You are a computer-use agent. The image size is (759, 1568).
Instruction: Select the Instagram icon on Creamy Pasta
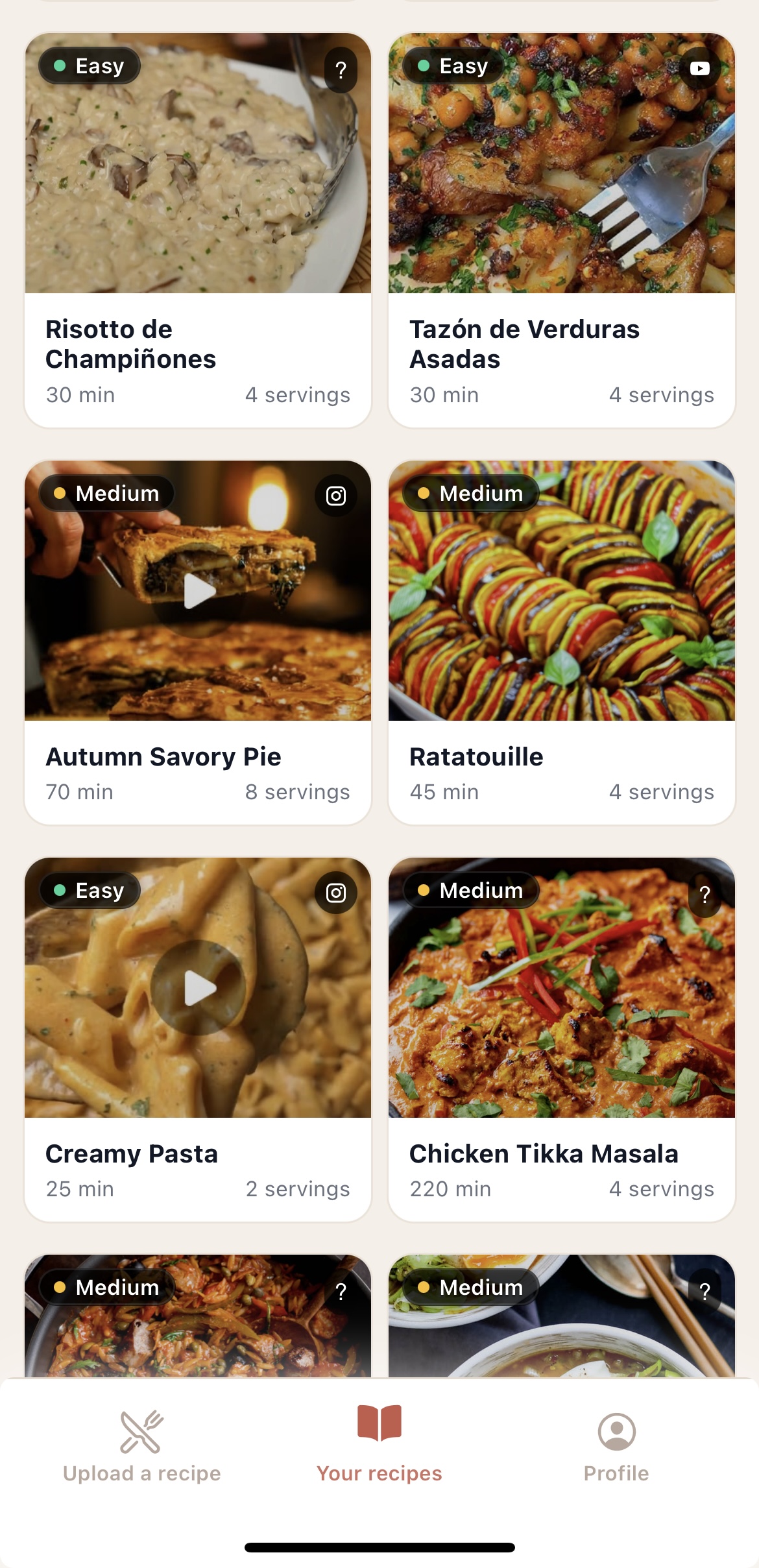pos(335,892)
